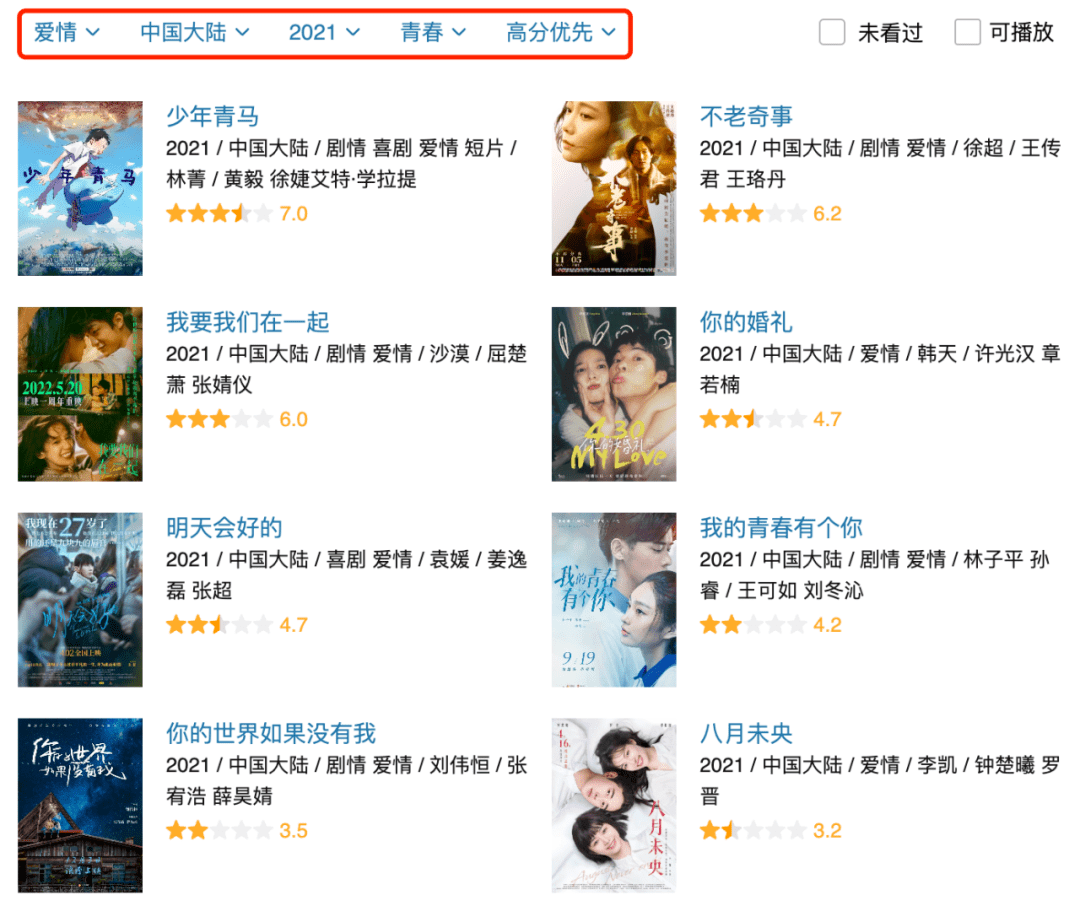
Task: Select the 明天会好的 title link
Action: pos(224,528)
